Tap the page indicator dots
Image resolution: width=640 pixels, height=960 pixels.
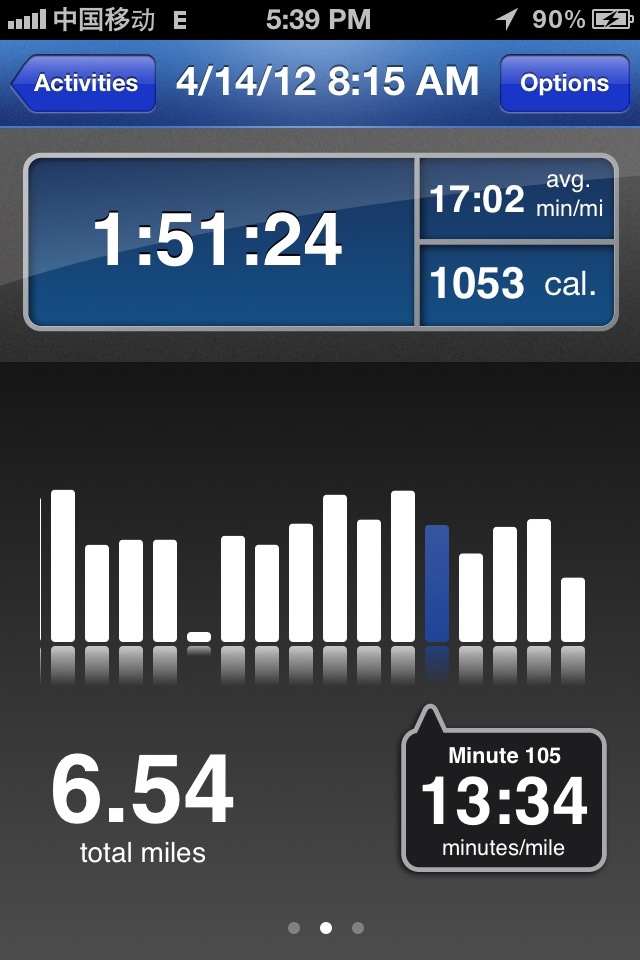pos(325,928)
